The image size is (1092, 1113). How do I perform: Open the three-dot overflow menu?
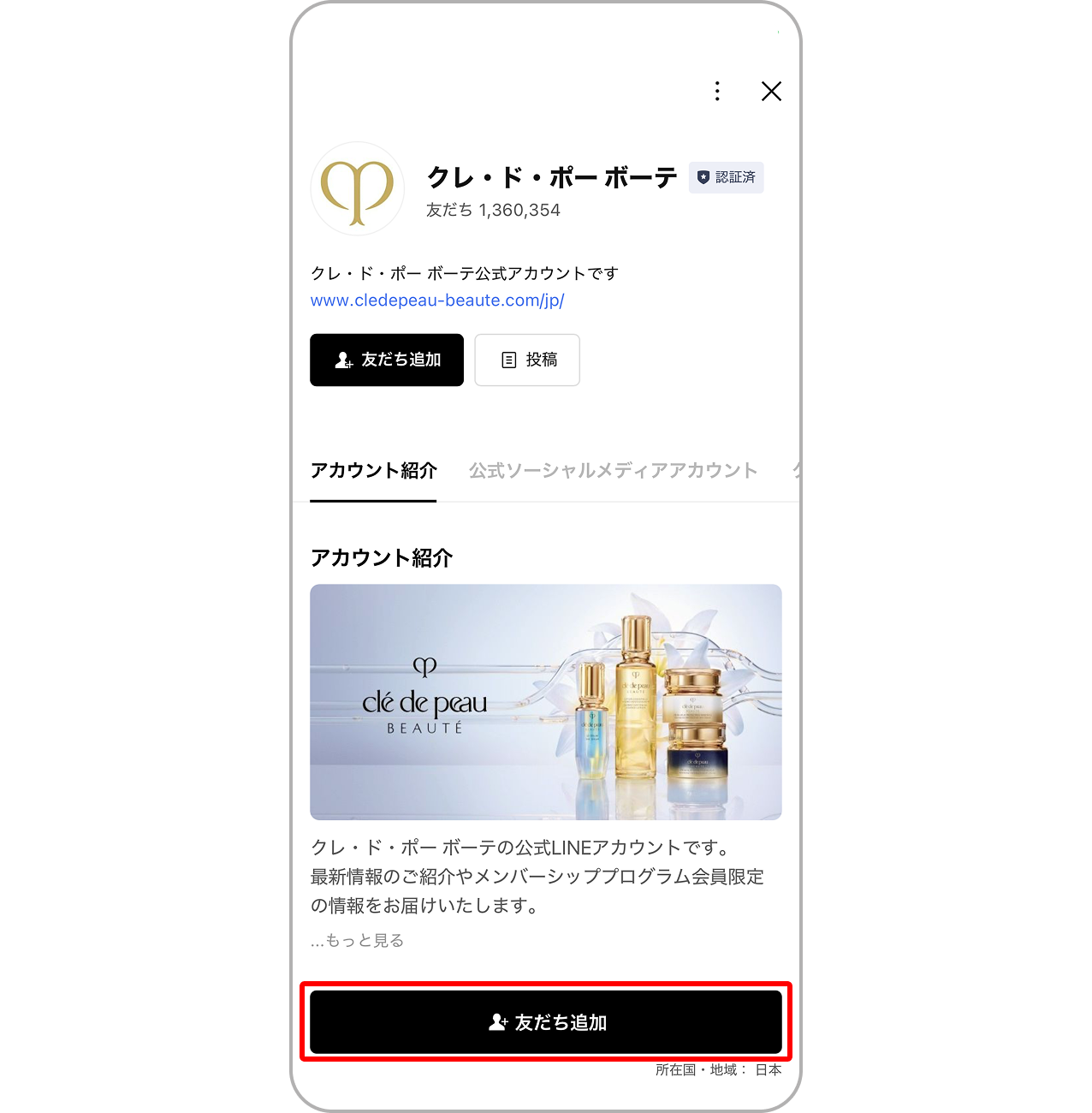click(x=717, y=91)
